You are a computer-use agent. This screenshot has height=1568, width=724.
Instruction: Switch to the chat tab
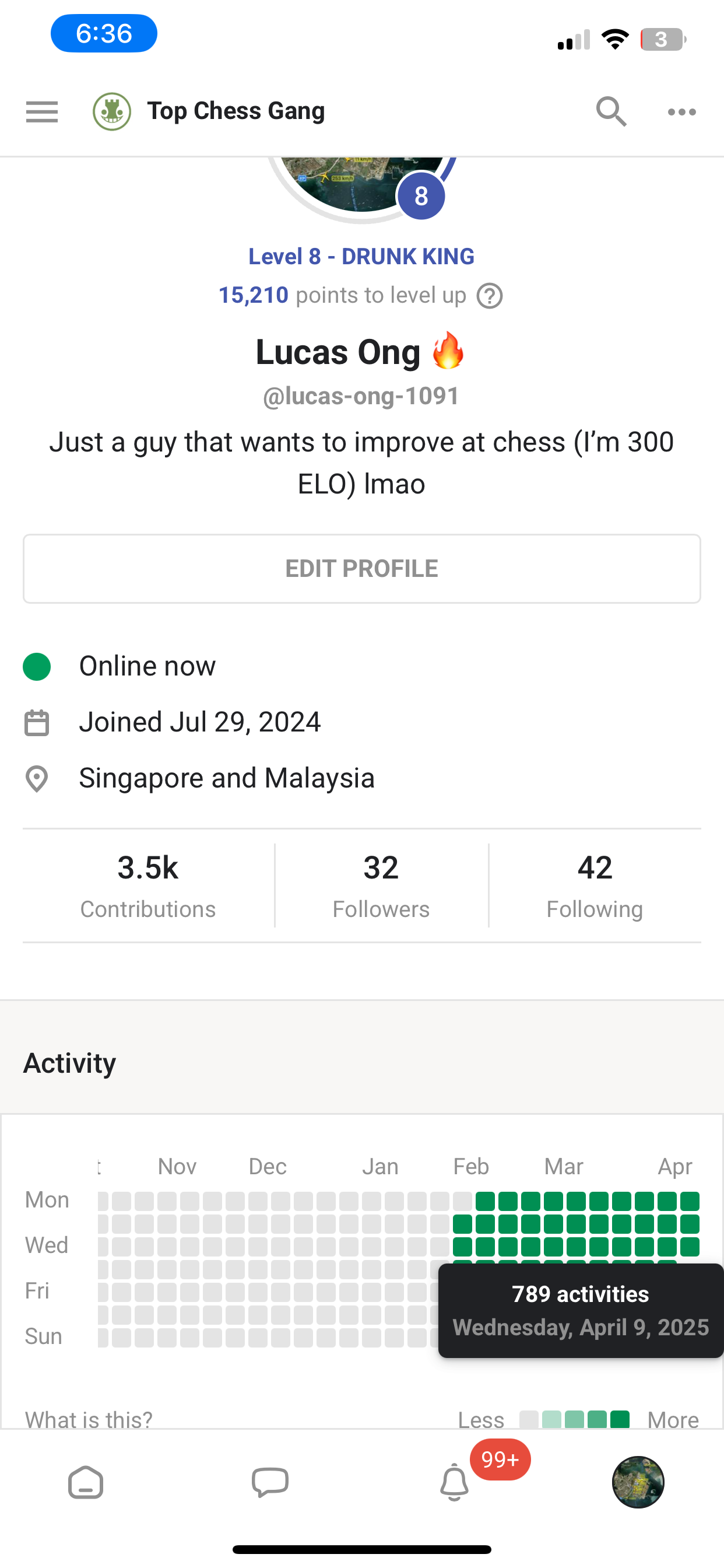pos(270,1482)
